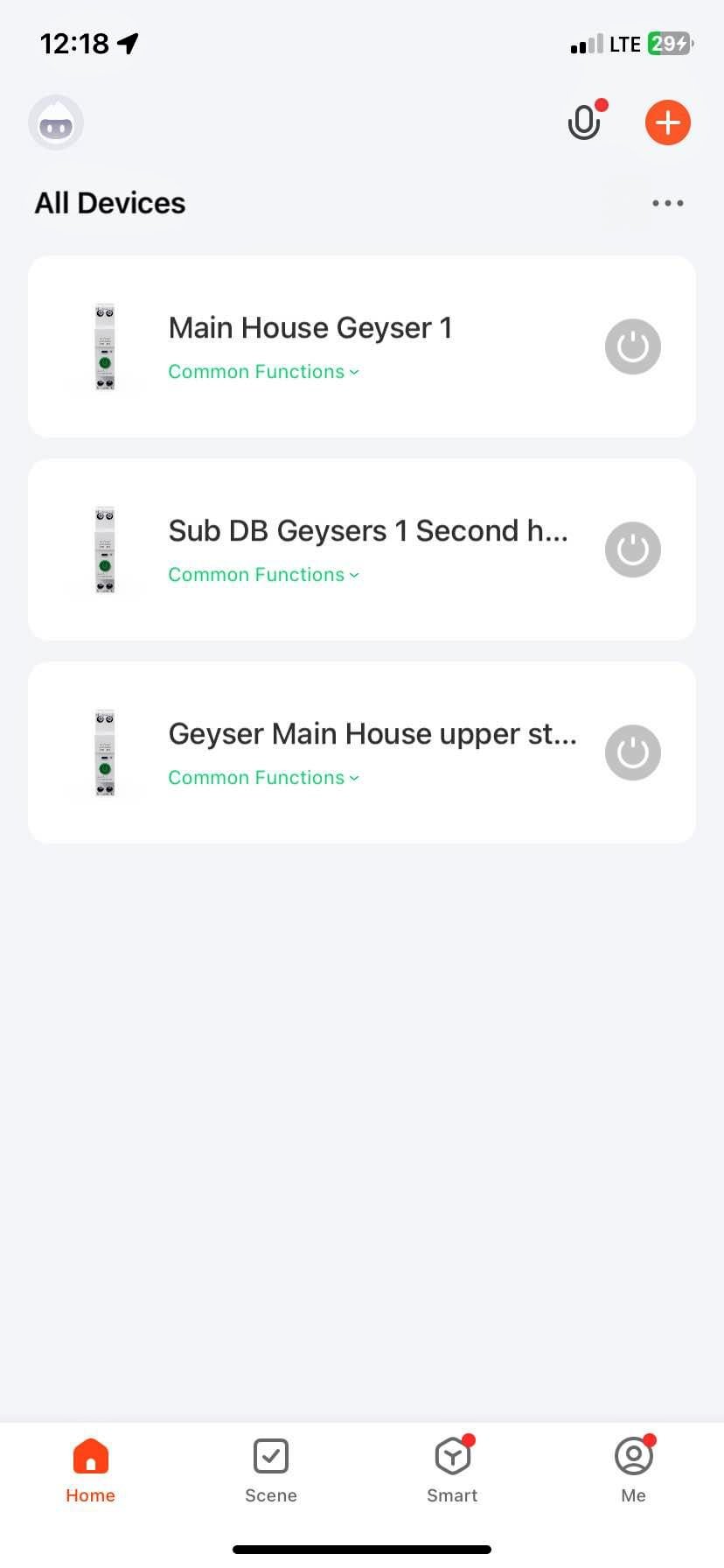Viewport: 724px width, 1568px height.
Task: Toggle power for Main House Geyser 1
Action: [x=633, y=346]
